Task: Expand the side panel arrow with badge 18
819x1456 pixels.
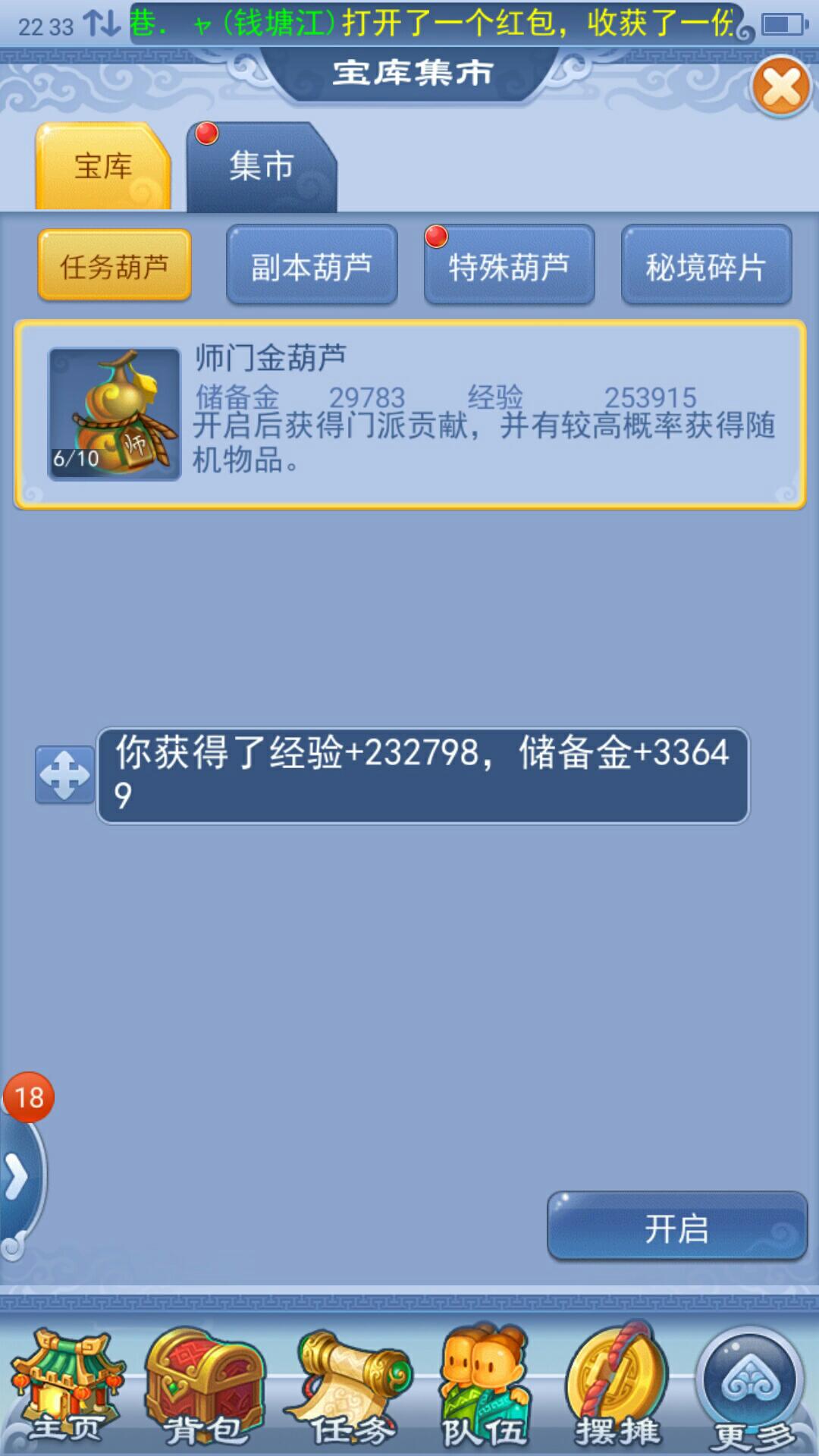Action: [18, 1176]
